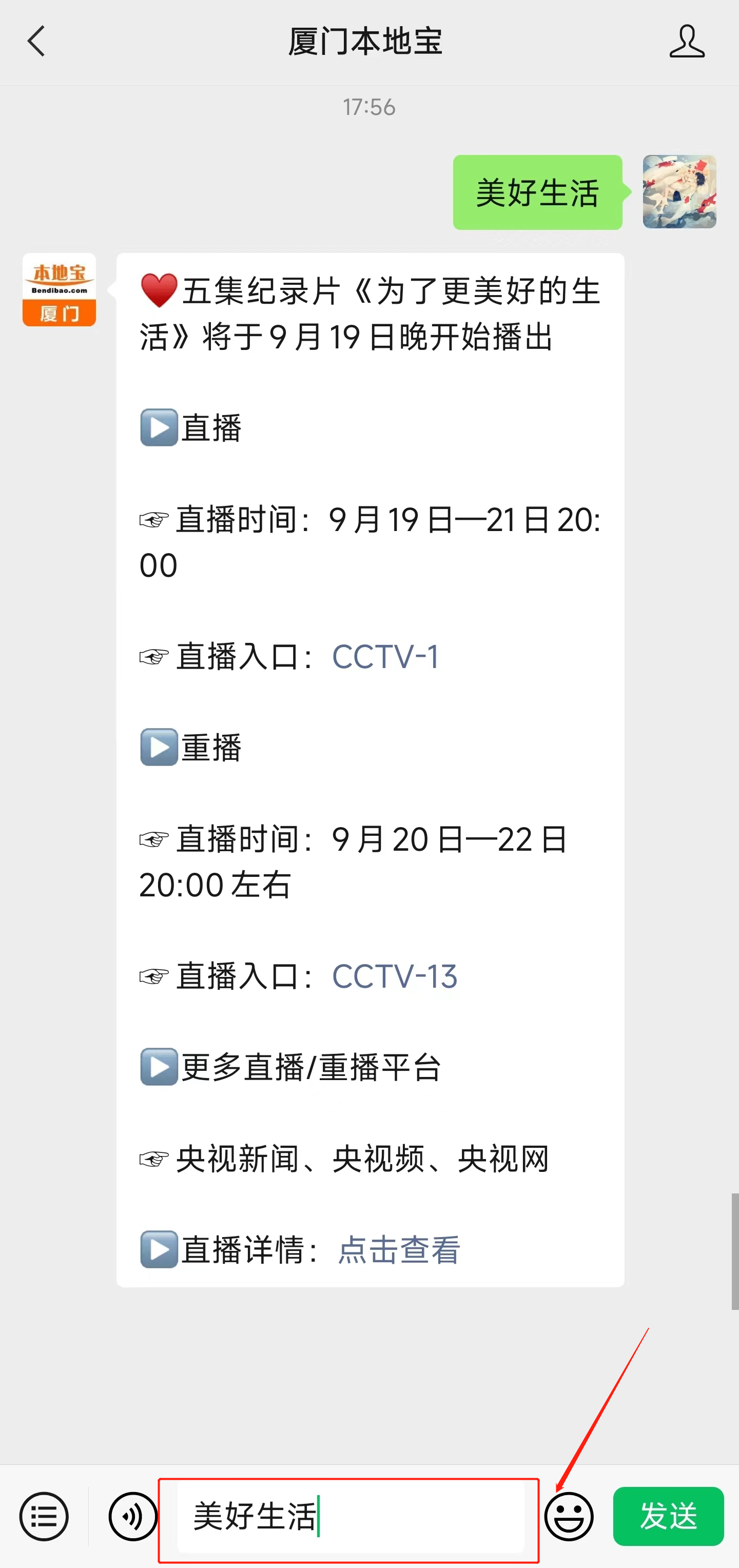Open the emoji picker
The height and width of the screenshot is (1568, 739).
tap(569, 1516)
